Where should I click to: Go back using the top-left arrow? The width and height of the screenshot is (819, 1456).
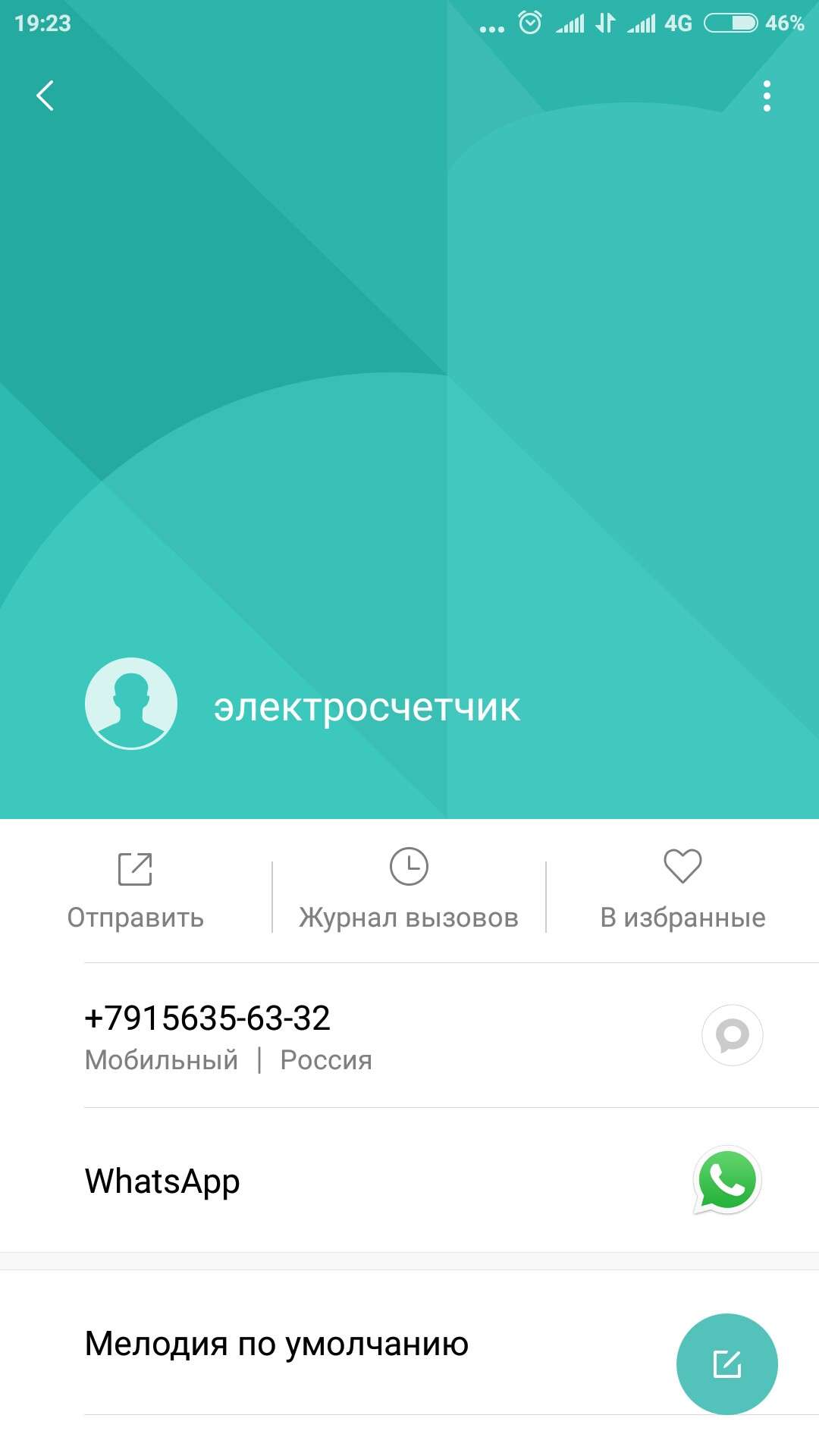[45, 96]
